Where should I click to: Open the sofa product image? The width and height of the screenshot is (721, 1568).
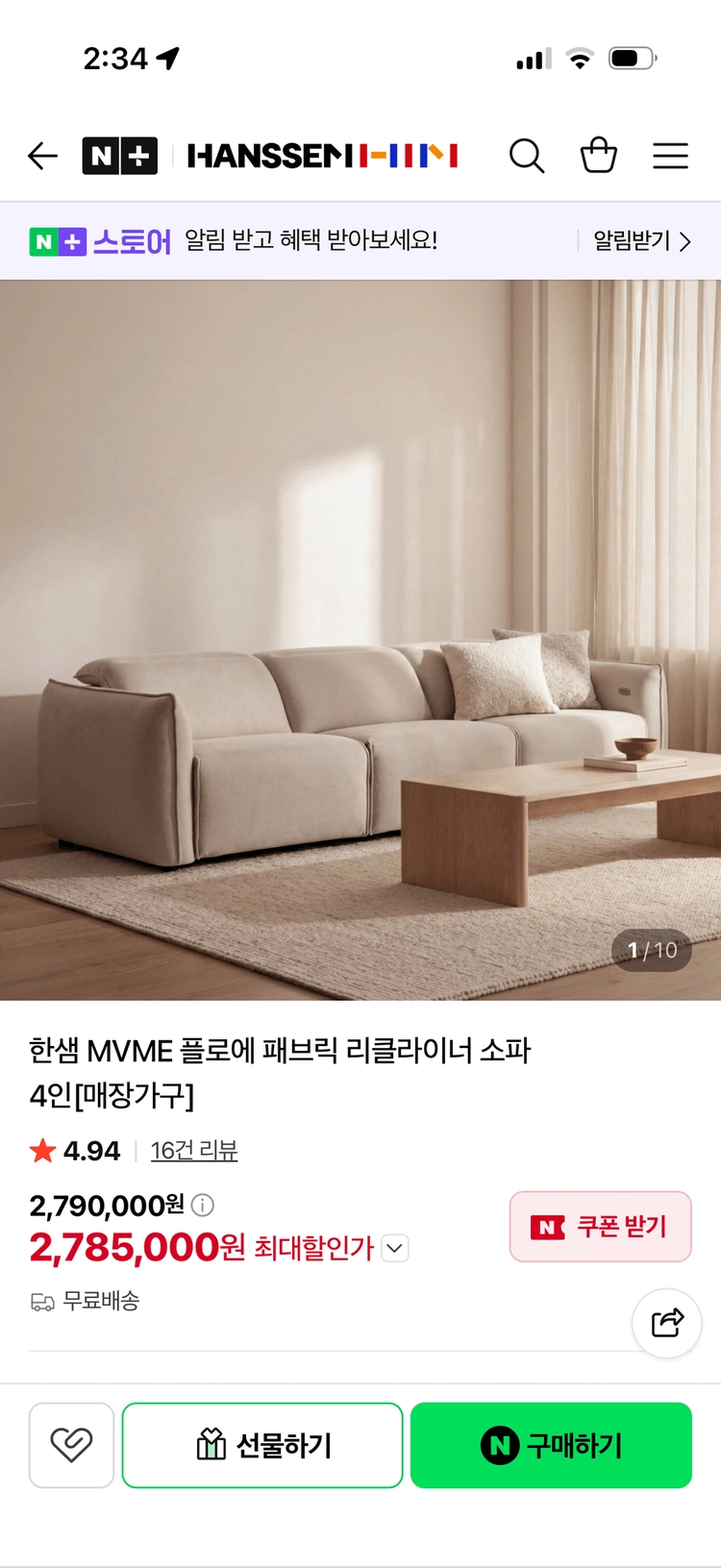click(360, 640)
